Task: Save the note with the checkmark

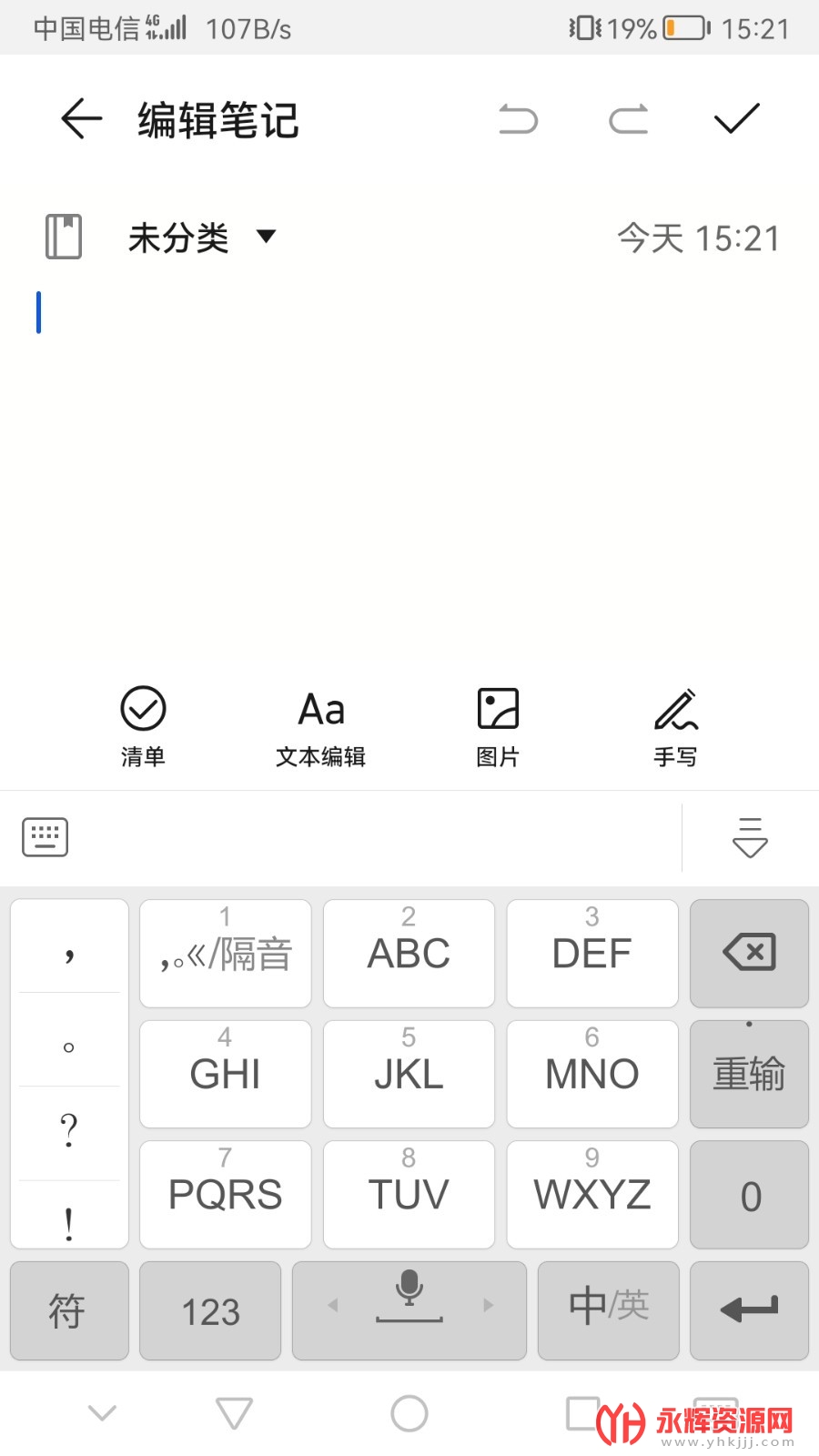Action: pos(736,119)
